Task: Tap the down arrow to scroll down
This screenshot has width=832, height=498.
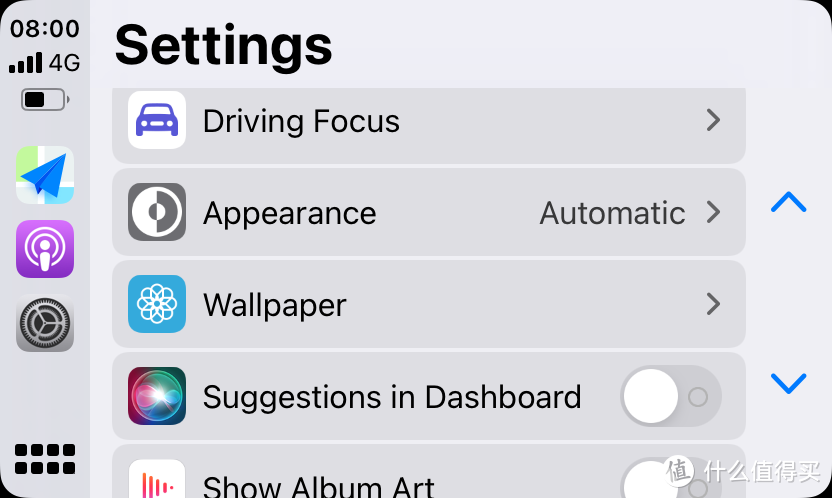Action: pyautogui.click(x=788, y=382)
